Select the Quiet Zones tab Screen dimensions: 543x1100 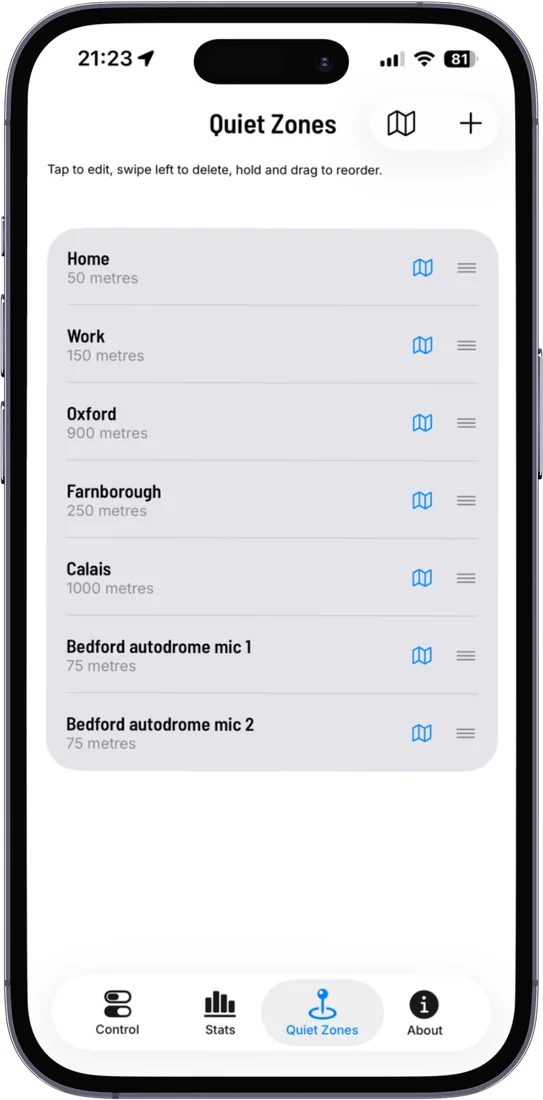(322, 1013)
